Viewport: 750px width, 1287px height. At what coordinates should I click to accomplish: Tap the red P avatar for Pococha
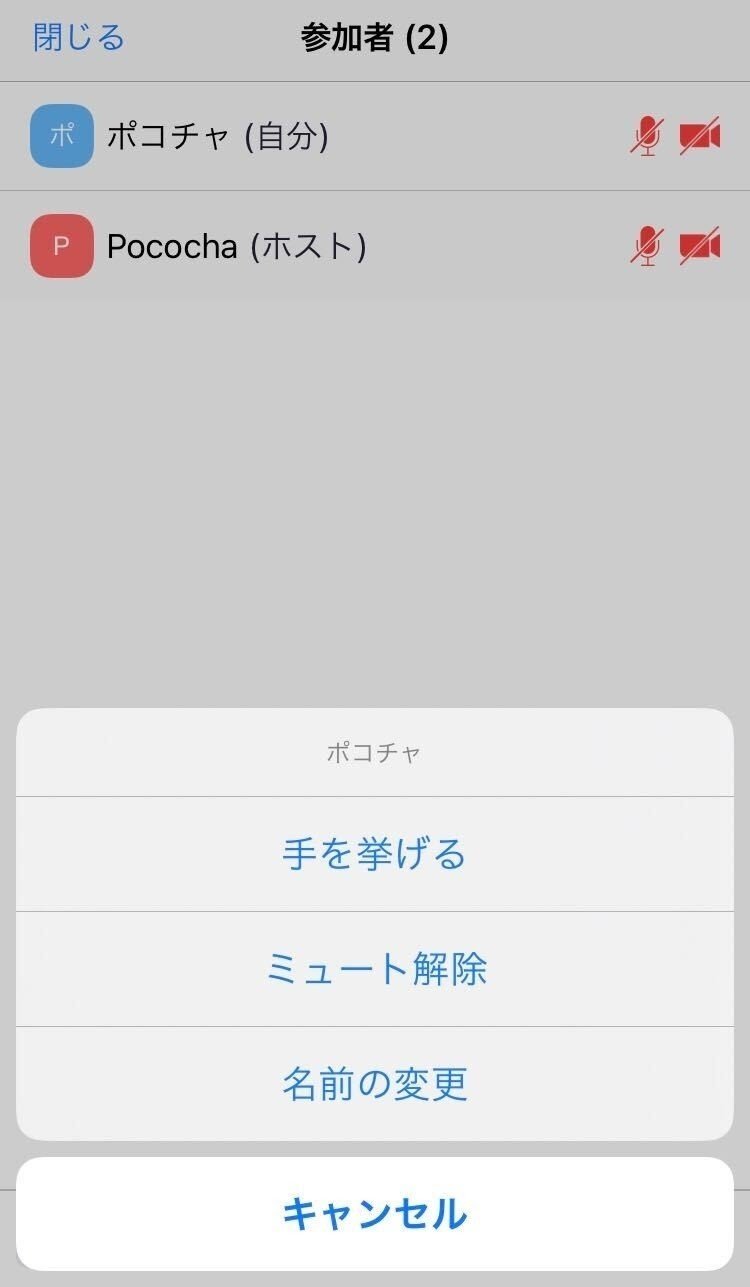tap(61, 245)
